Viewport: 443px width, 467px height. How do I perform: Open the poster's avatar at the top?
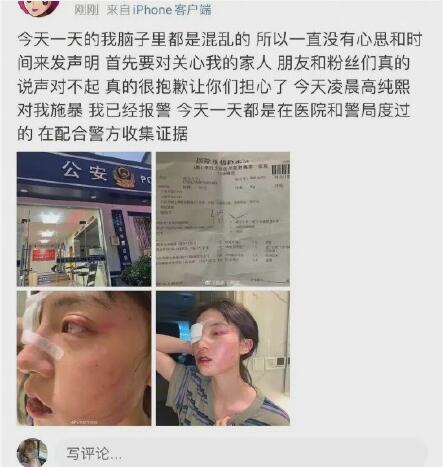click(x=39, y=7)
